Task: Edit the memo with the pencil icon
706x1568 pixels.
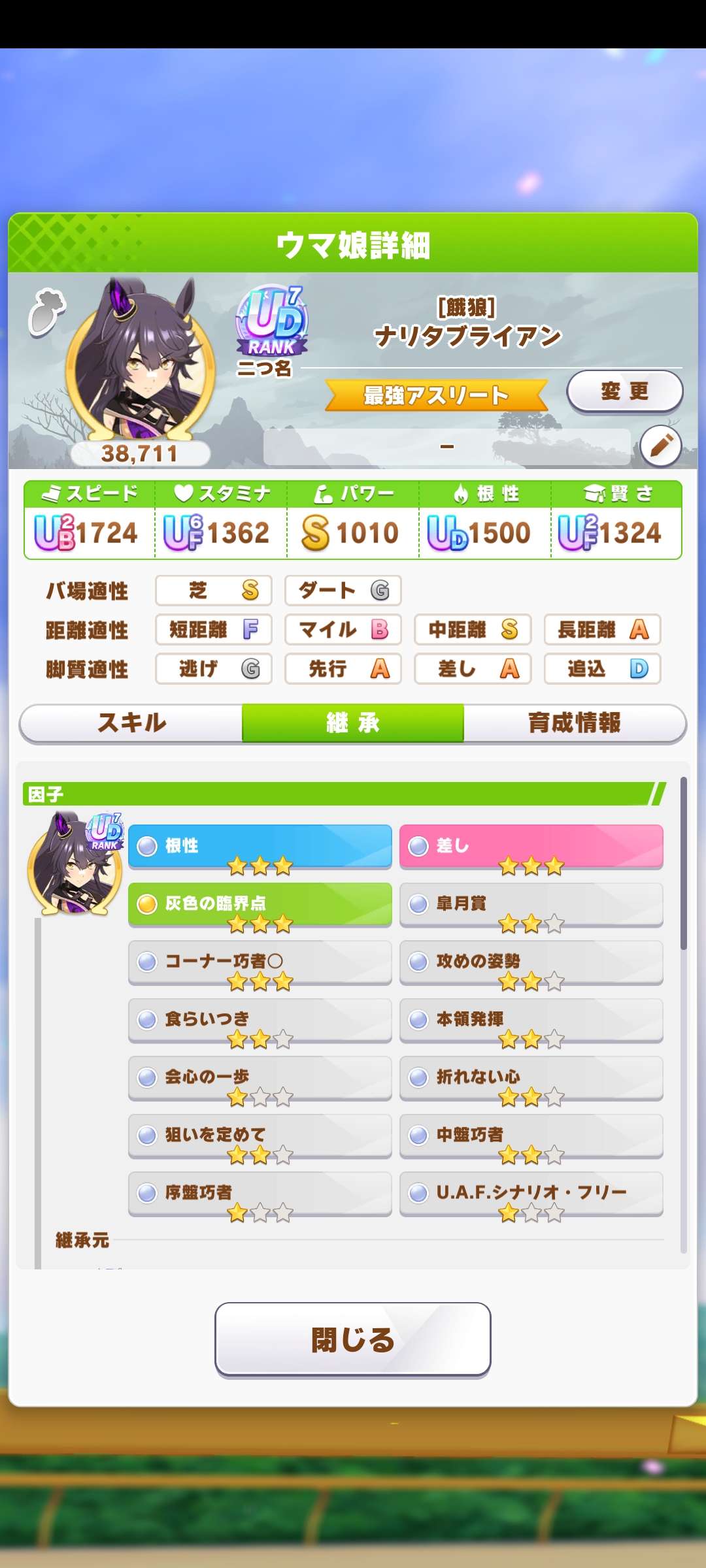Action: click(x=661, y=446)
